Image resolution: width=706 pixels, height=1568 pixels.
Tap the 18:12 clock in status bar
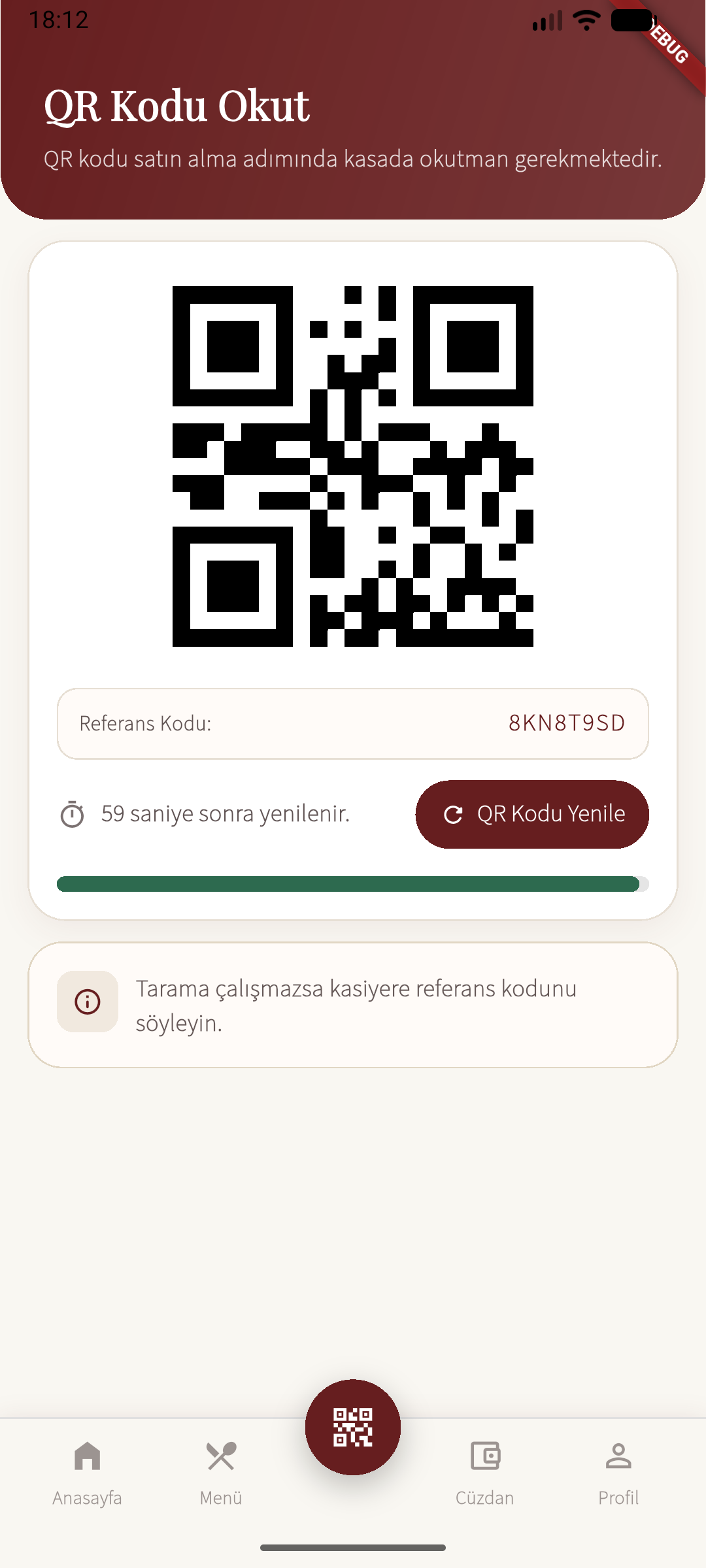tap(58, 20)
